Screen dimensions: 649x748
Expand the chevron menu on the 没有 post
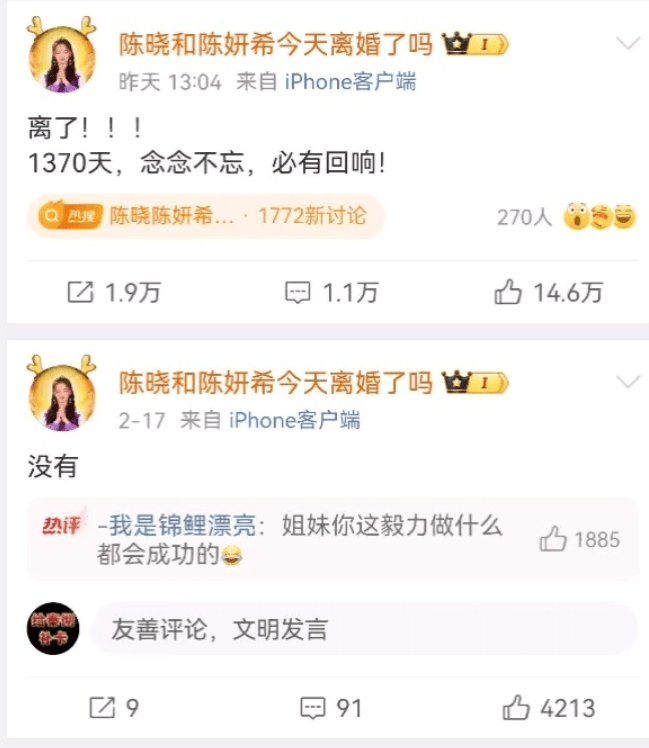tap(627, 381)
